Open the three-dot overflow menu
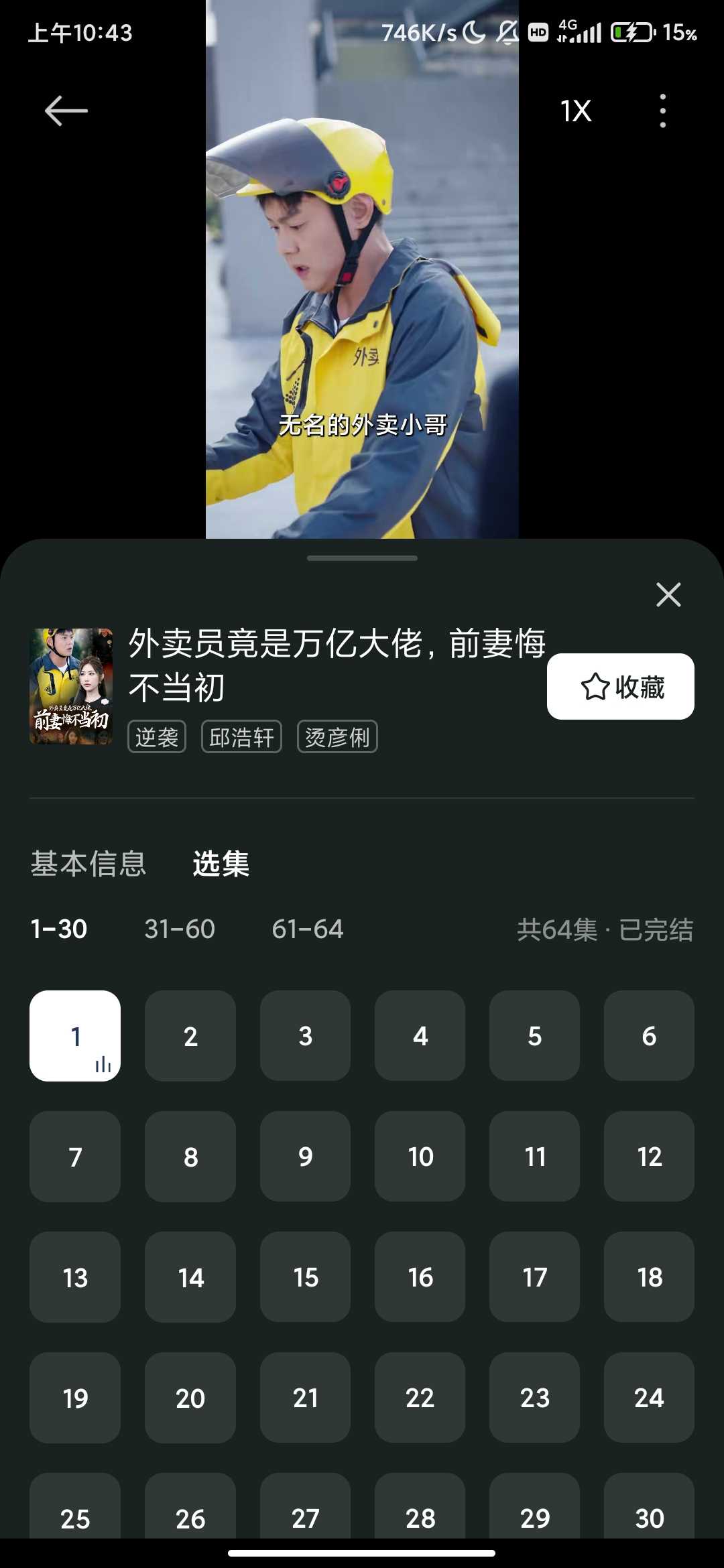Screen dimensions: 724x1568 point(663,110)
